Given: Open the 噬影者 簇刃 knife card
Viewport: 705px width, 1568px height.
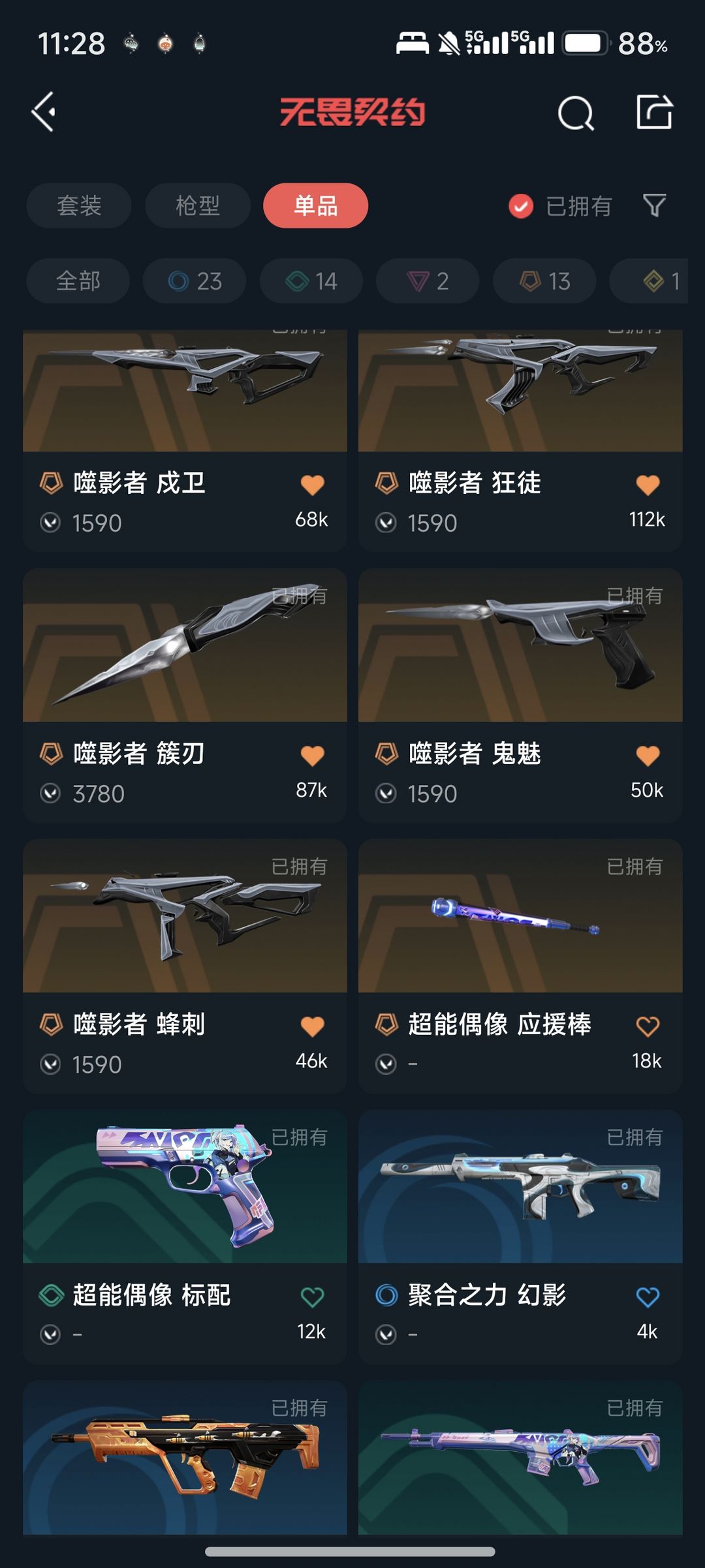Looking at the screenshot, I should [x=185, y=695].
